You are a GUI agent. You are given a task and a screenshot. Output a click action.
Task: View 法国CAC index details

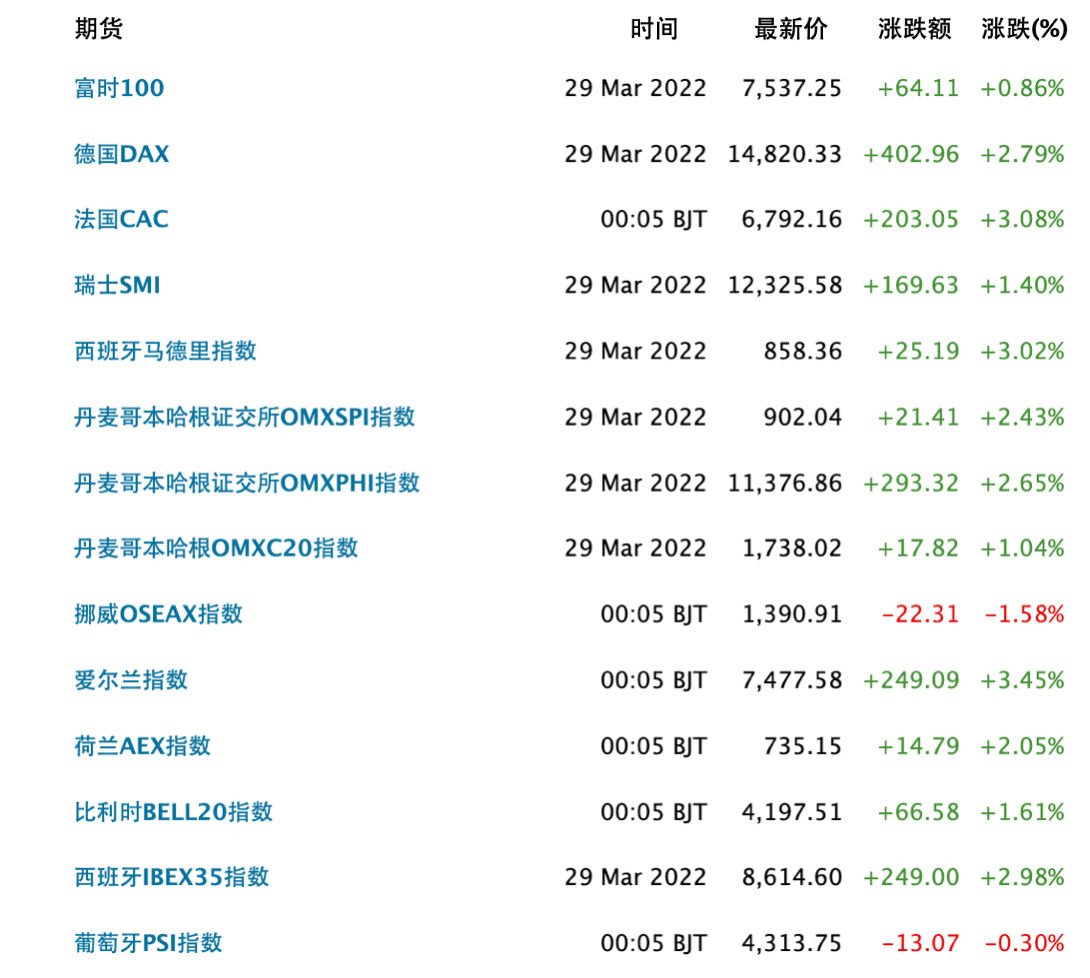121,219
